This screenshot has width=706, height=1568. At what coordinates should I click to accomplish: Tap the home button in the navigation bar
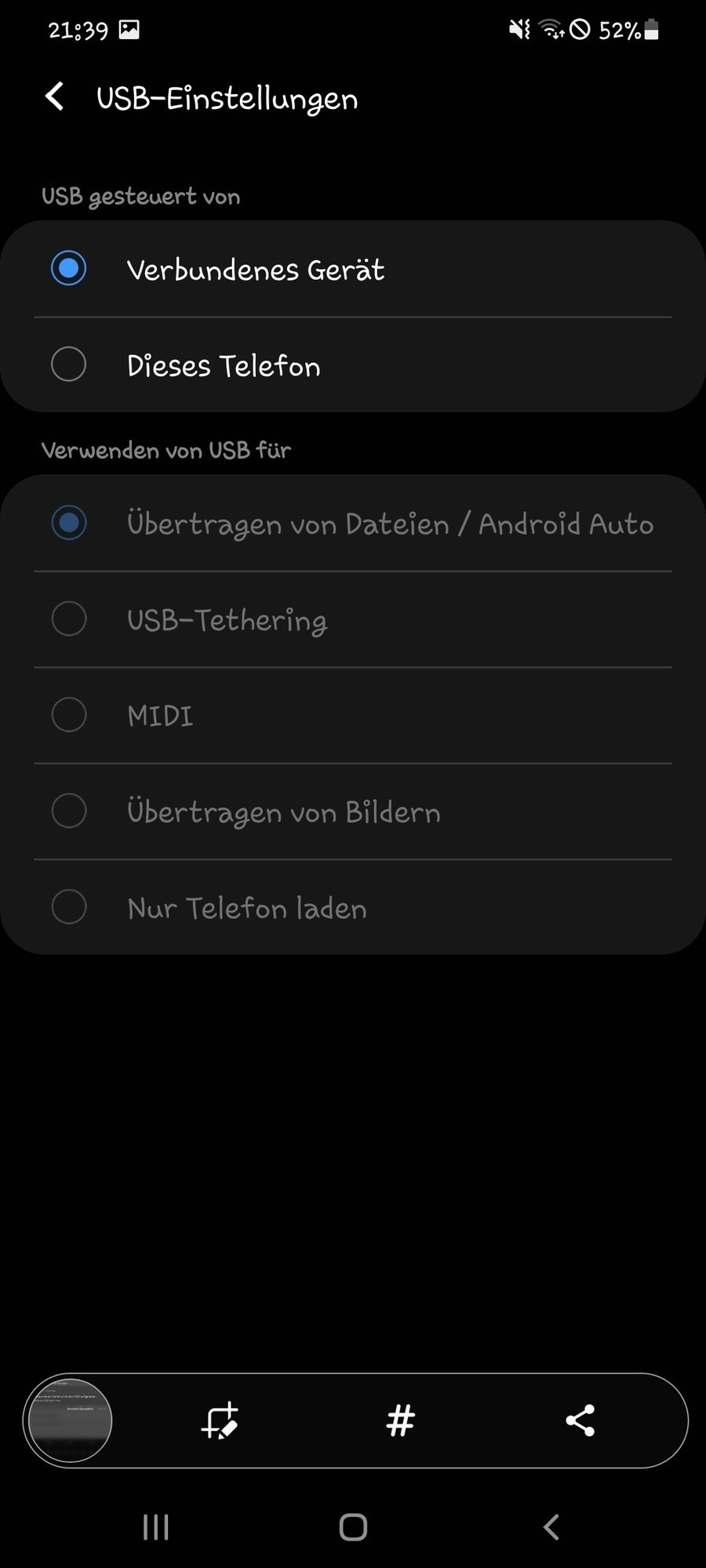352,1527
